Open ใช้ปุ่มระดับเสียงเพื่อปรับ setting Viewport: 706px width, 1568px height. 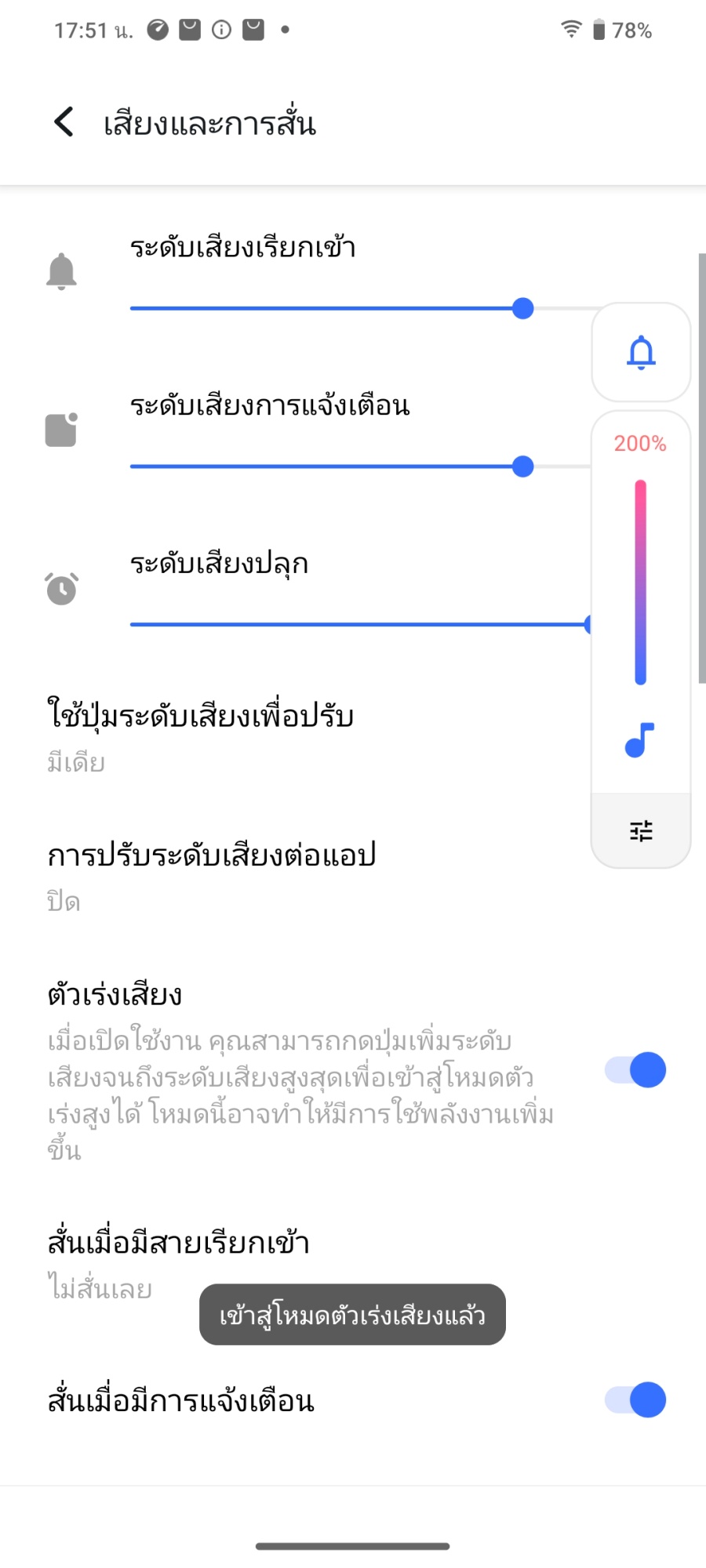coord(201,733)
